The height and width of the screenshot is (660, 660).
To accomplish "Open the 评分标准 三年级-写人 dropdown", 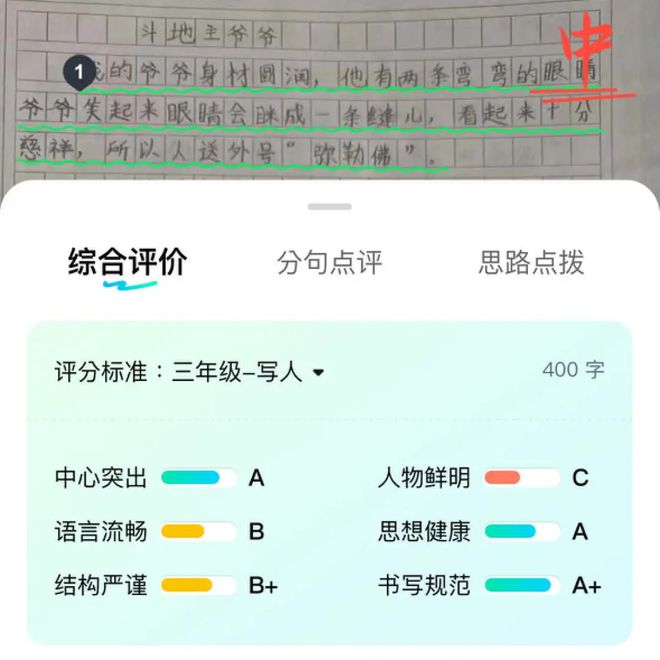I will click(319, 372).
